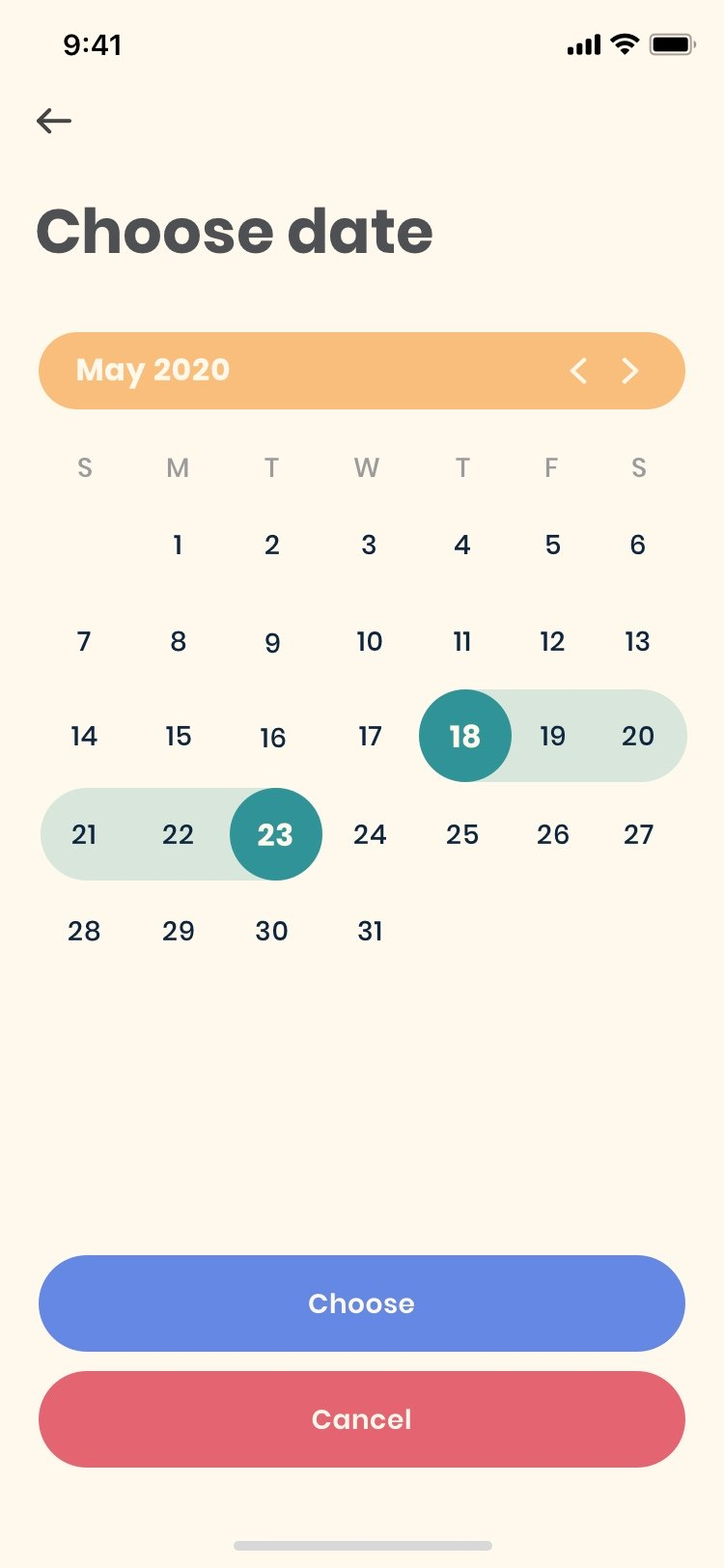724x1568 pixels.
Task: Go to the previous month
Action: (578, 371)
